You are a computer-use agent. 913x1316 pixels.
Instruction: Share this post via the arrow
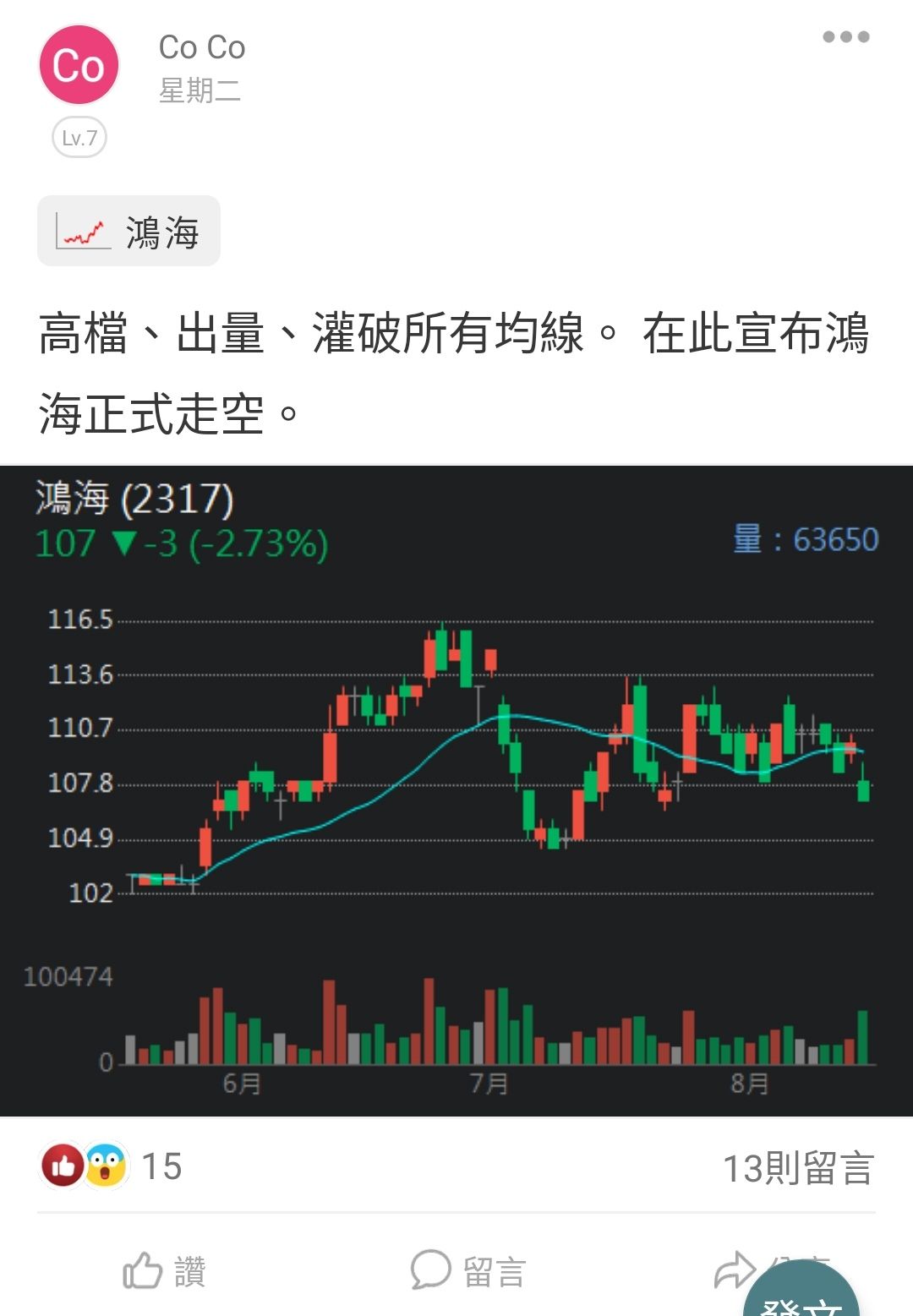(734, 1269)
